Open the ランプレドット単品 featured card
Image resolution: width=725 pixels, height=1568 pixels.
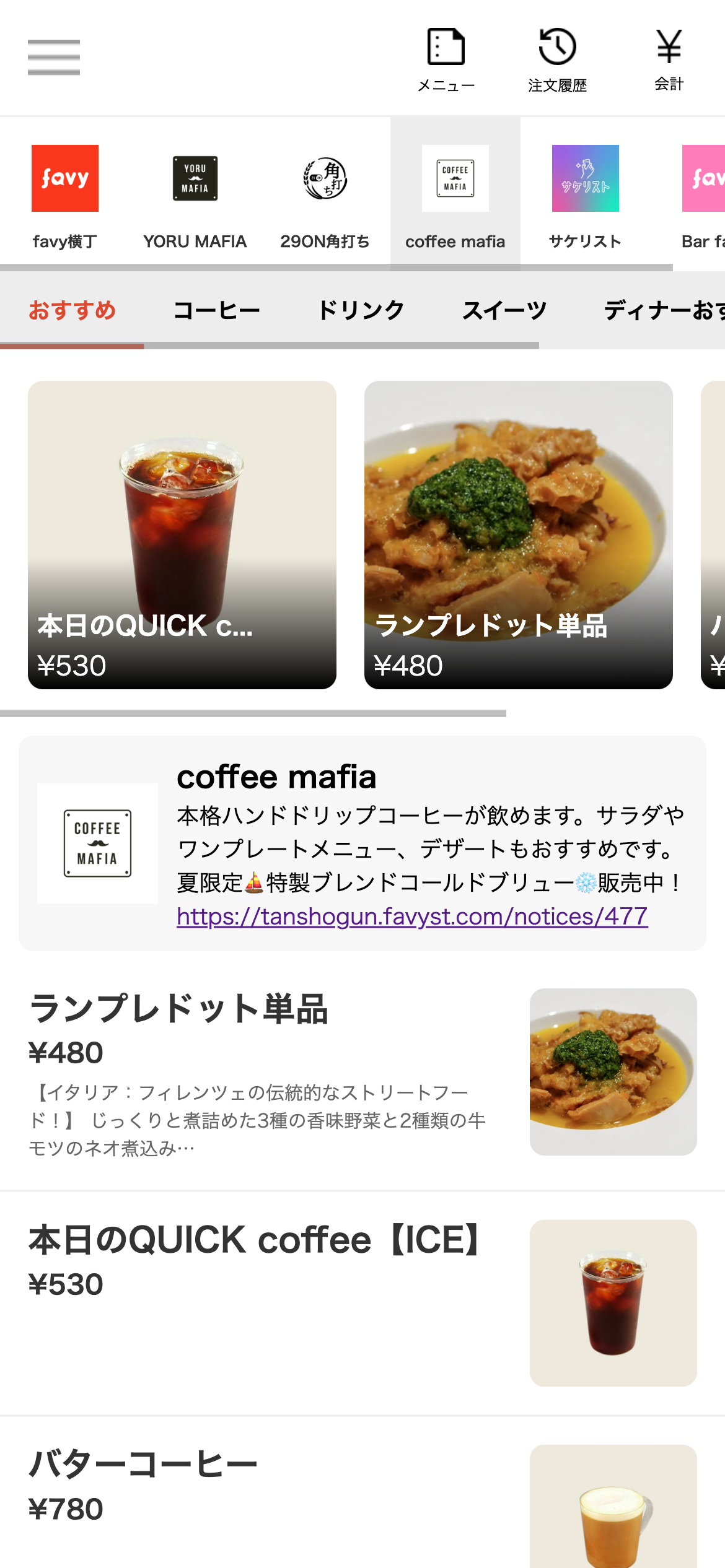point(519,535)
